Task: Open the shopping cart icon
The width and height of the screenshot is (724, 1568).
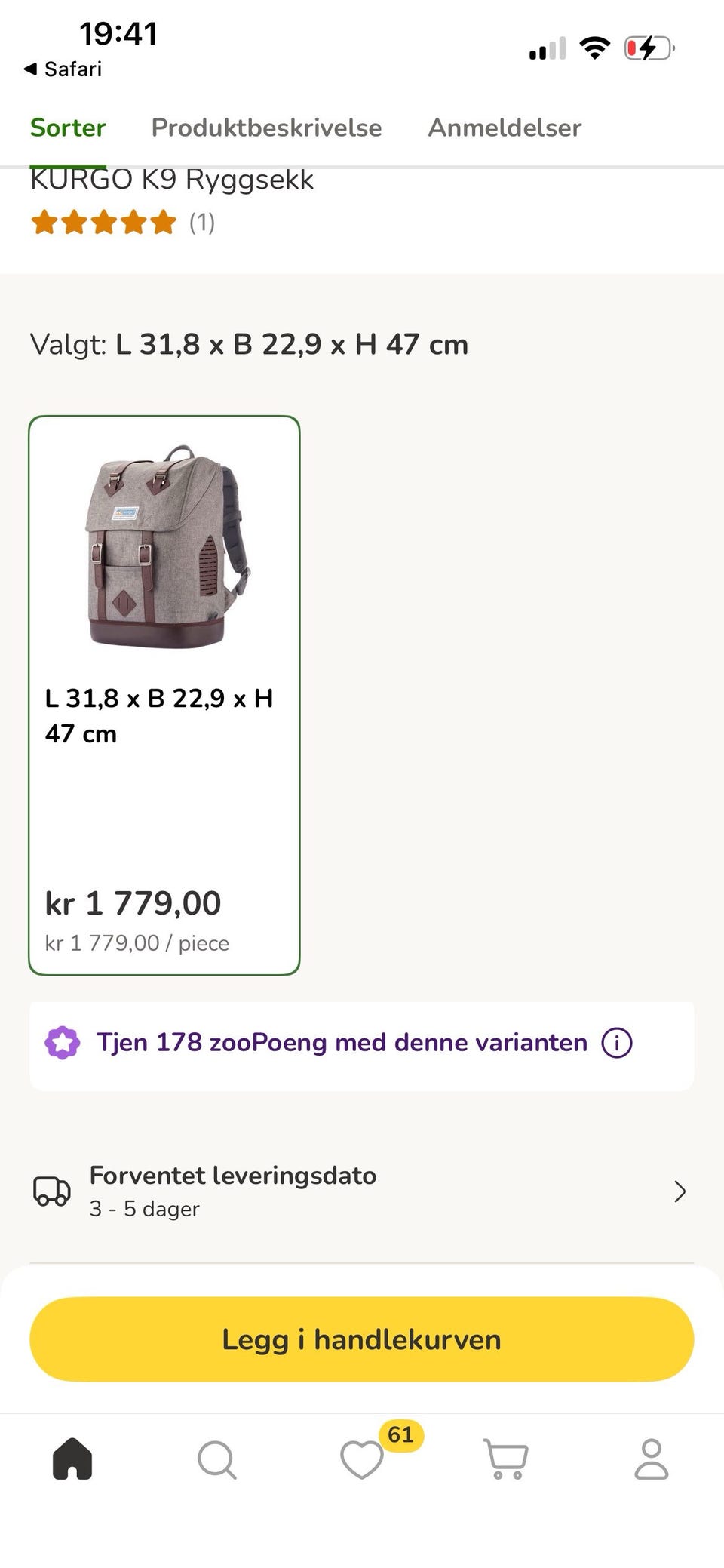Action: click(506, 1459)
